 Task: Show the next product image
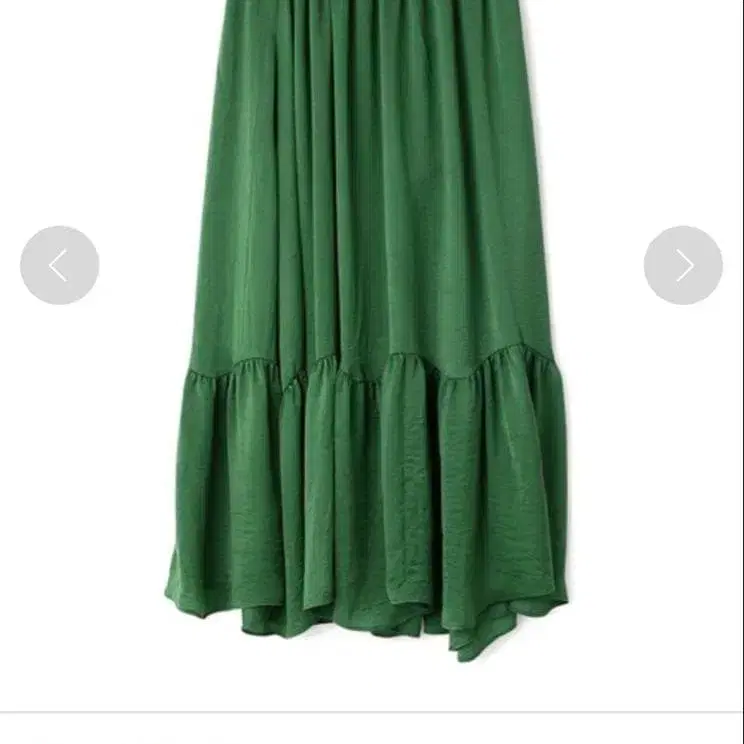point(683,265)
